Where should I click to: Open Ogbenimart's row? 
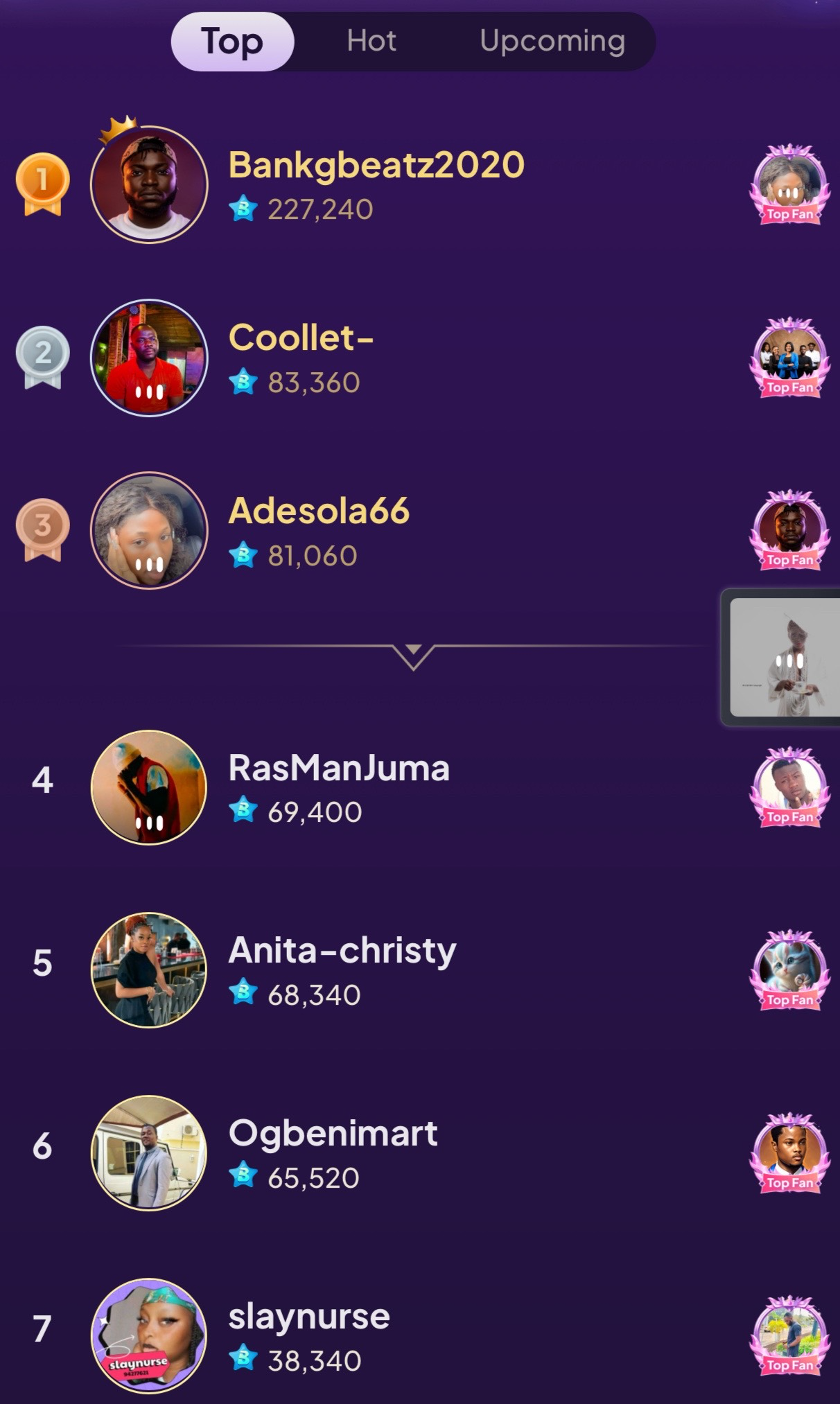[x=420, y=1153]
